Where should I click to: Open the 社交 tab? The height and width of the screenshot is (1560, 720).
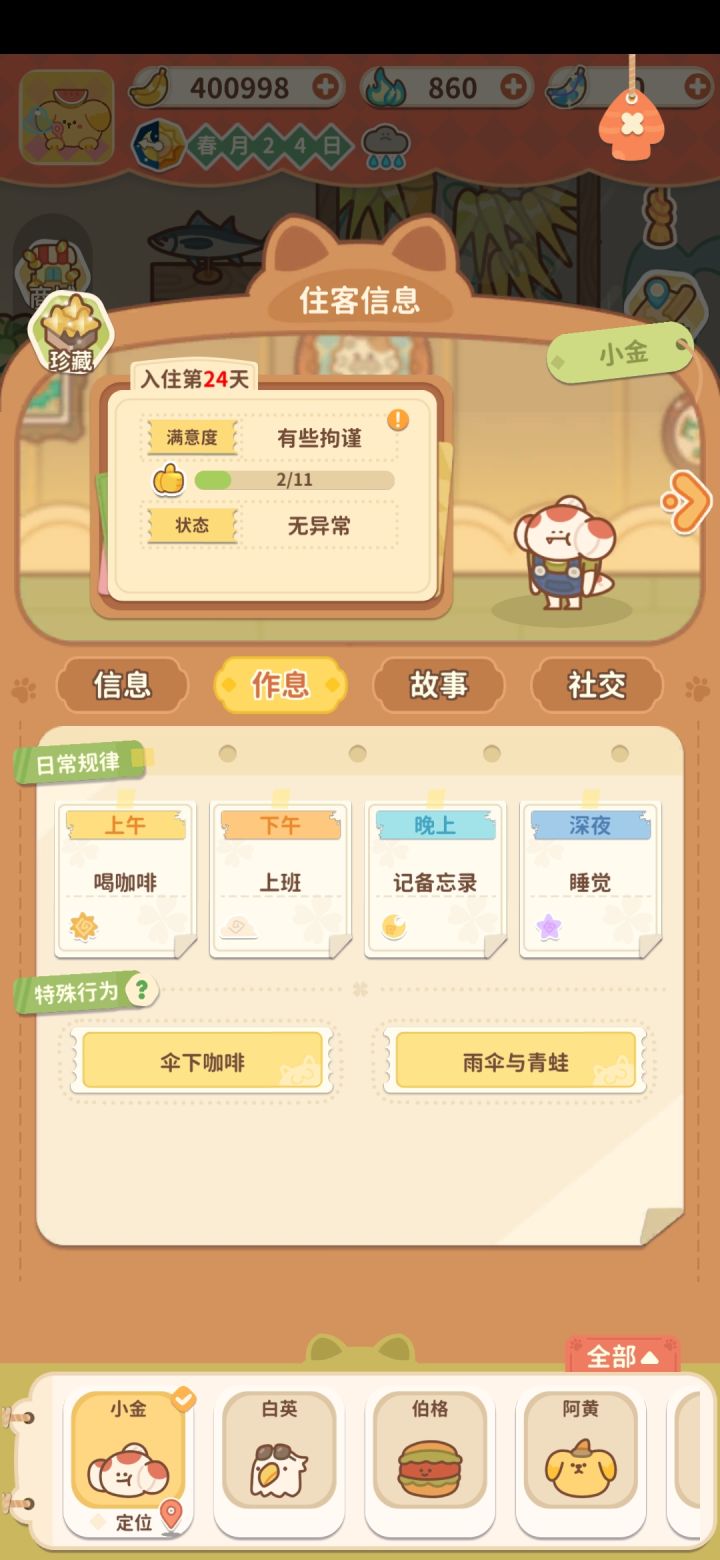click(x=597, y=686)
